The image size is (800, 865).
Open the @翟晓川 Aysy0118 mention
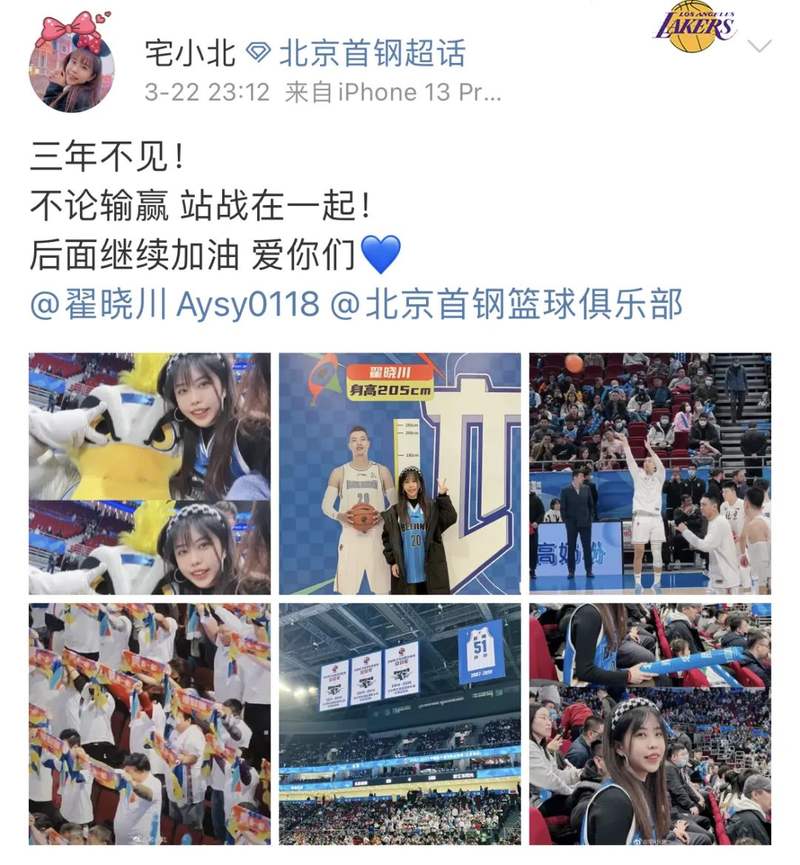(175, 304)
